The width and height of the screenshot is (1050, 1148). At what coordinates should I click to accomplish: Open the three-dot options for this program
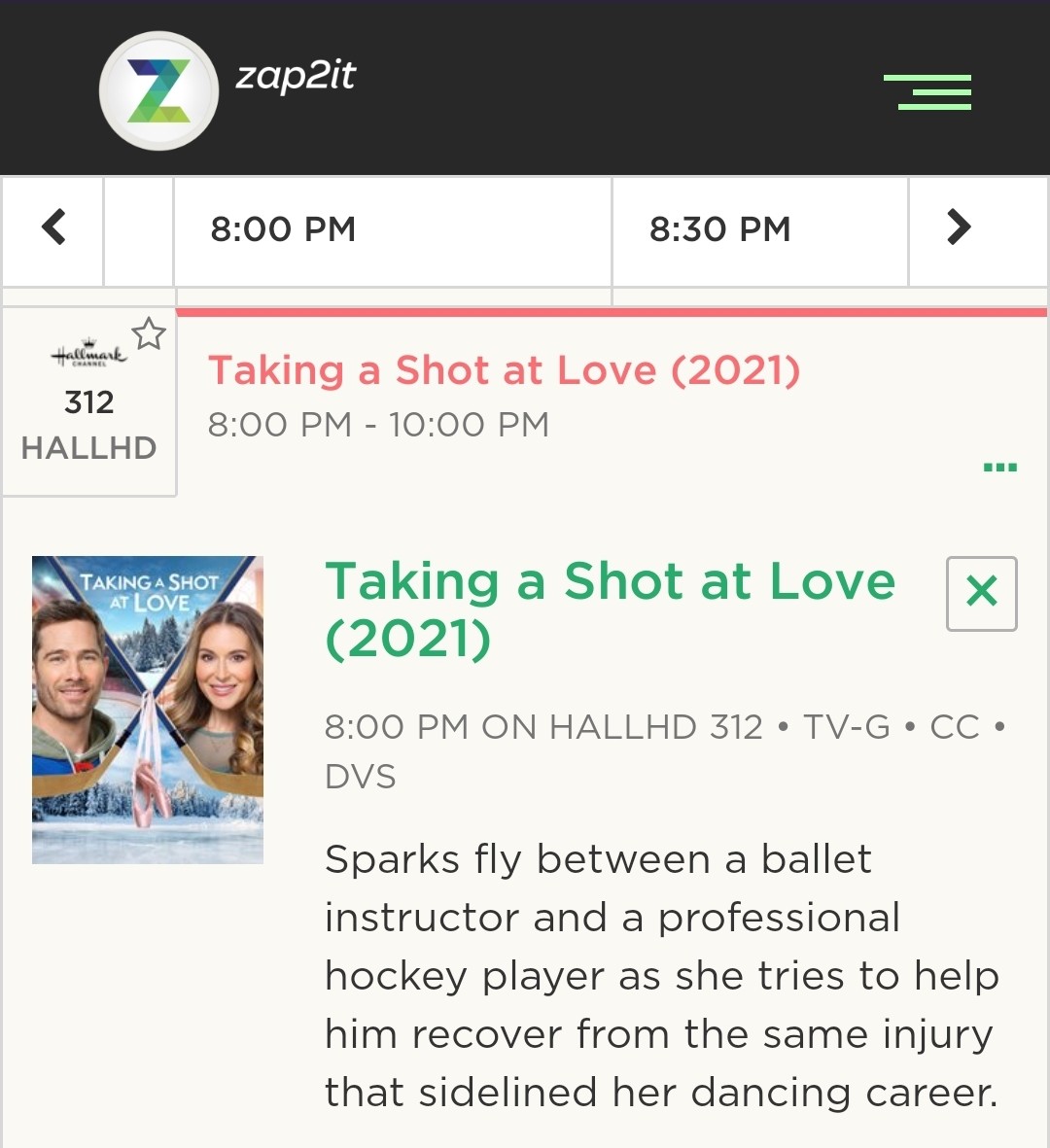tap(999, 468)
